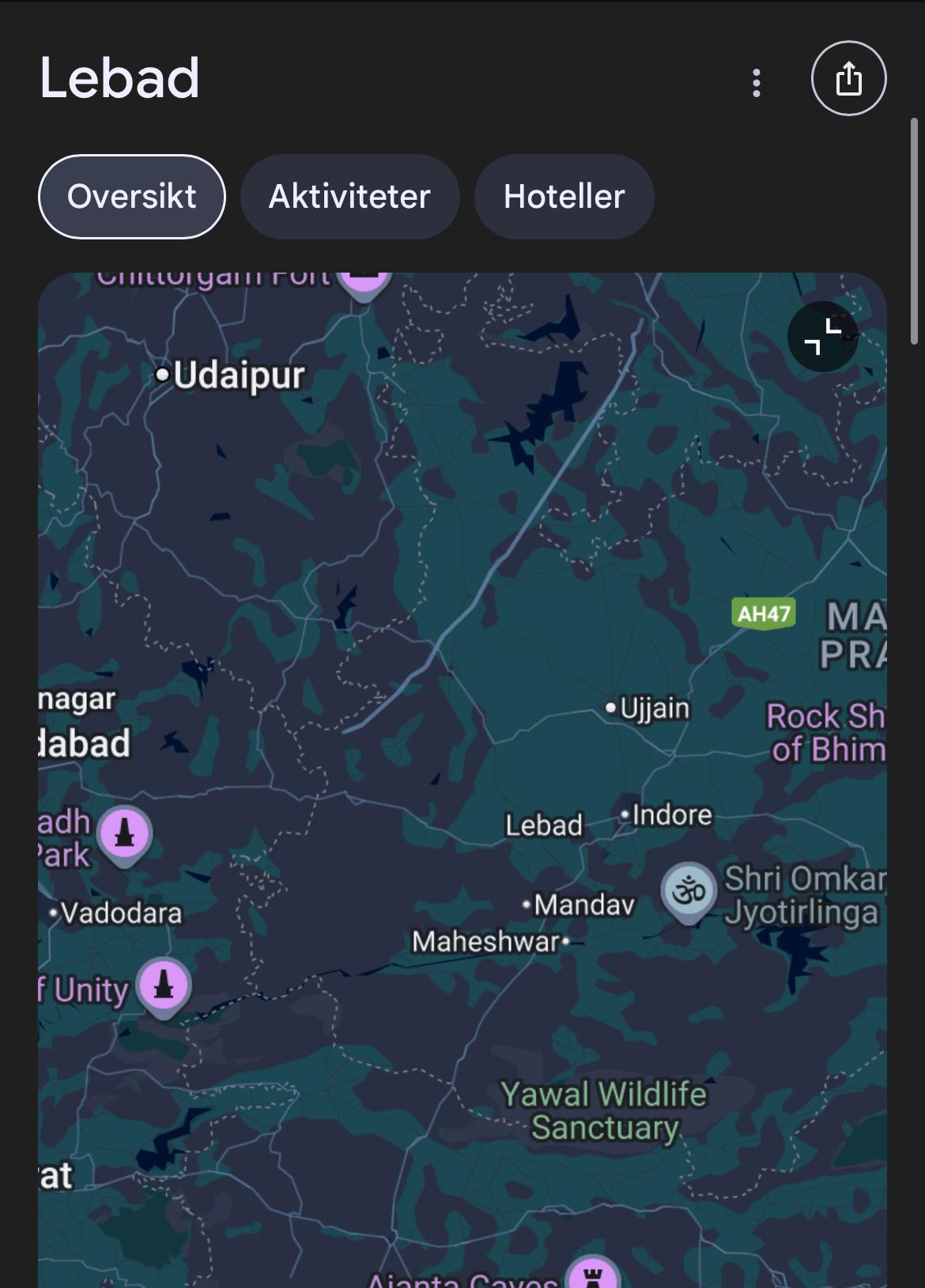Share the Lebad travel guide
925x1288 pixels.
(x=848, y=78)
